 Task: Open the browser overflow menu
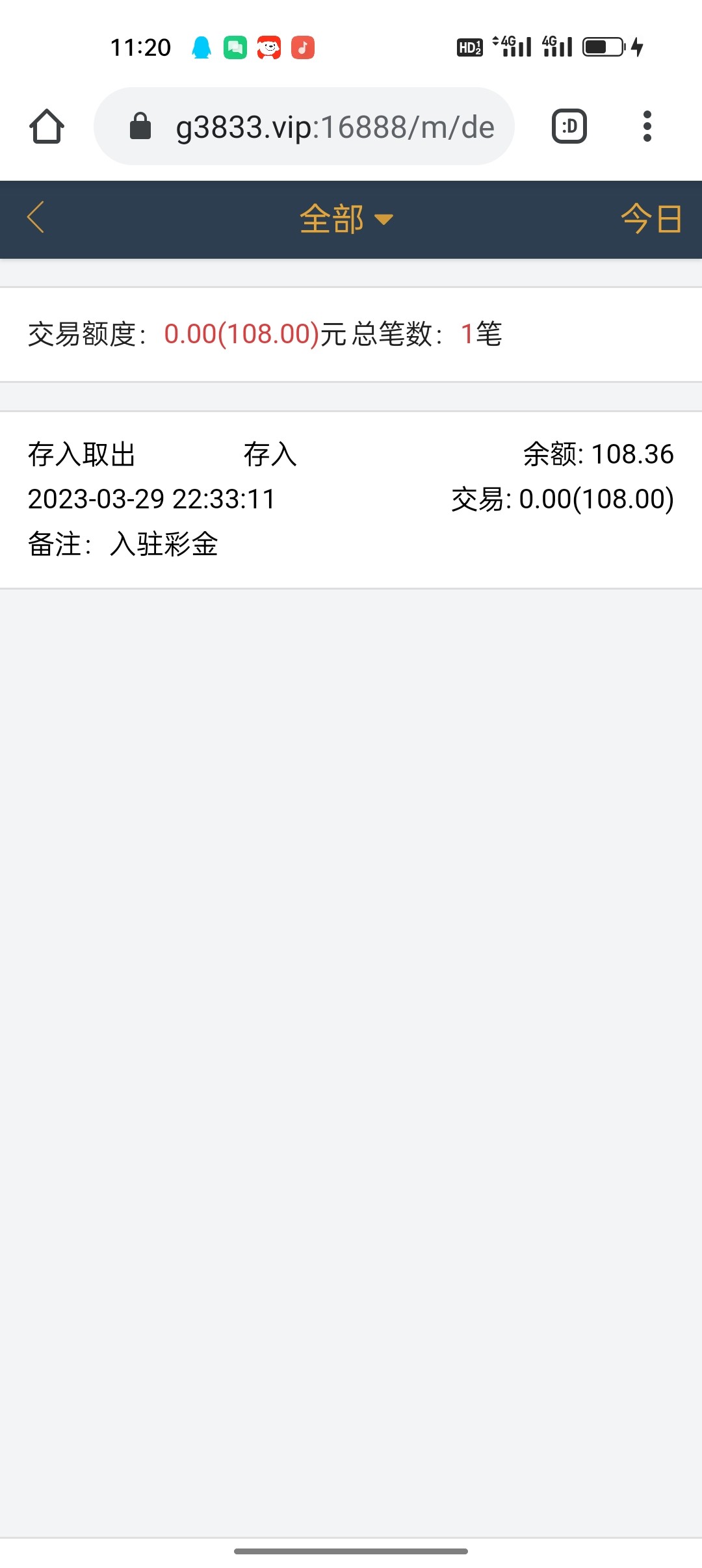tap(647, 126)
